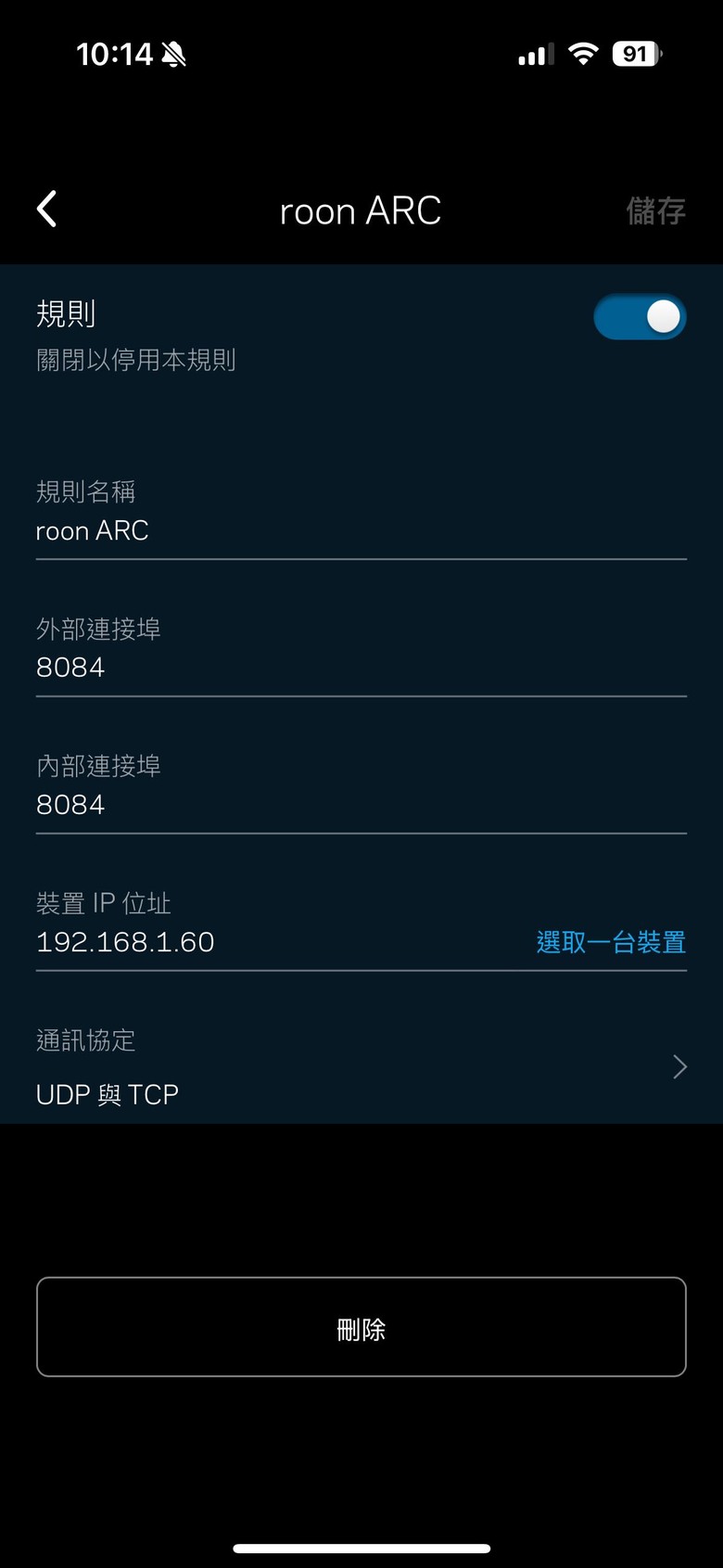The height and width of the screenshot is (1568, 723).
Task: Tap 儲存 to save the rule
Action: 655,211
